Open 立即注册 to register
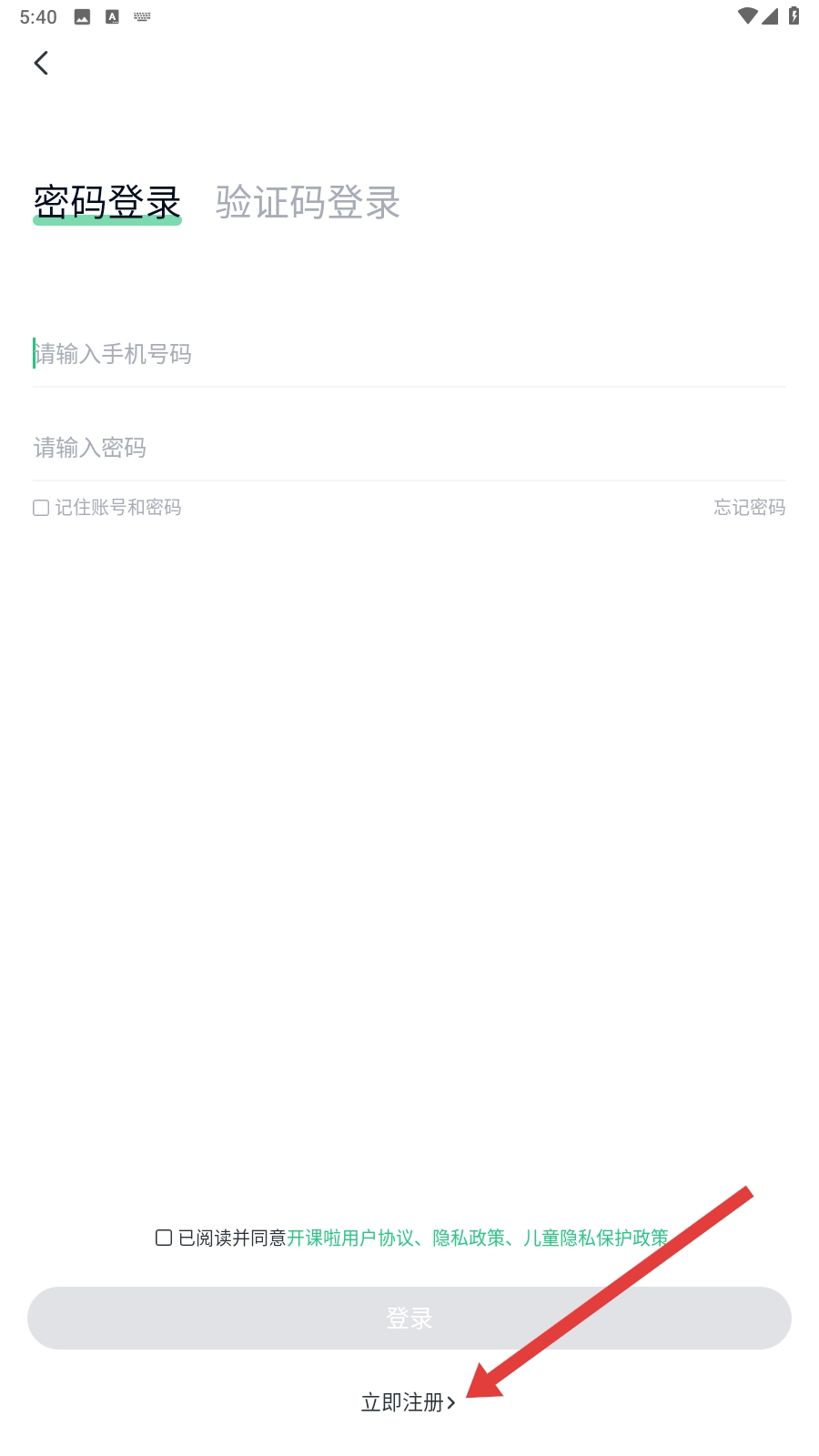 (x=408, y=1402)
